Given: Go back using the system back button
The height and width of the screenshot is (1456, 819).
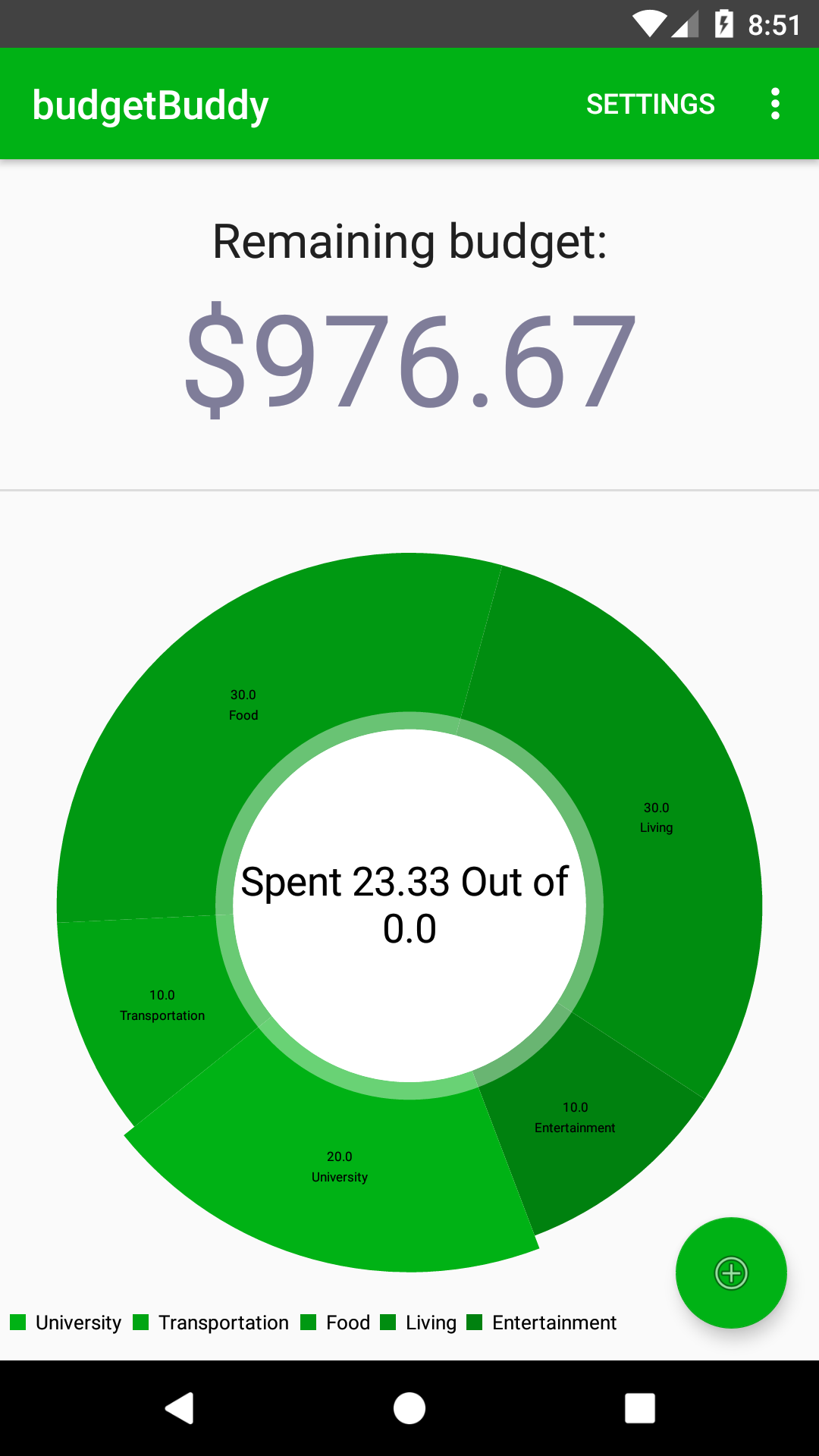Looking at the screenshot, I should click(180, 1408).
